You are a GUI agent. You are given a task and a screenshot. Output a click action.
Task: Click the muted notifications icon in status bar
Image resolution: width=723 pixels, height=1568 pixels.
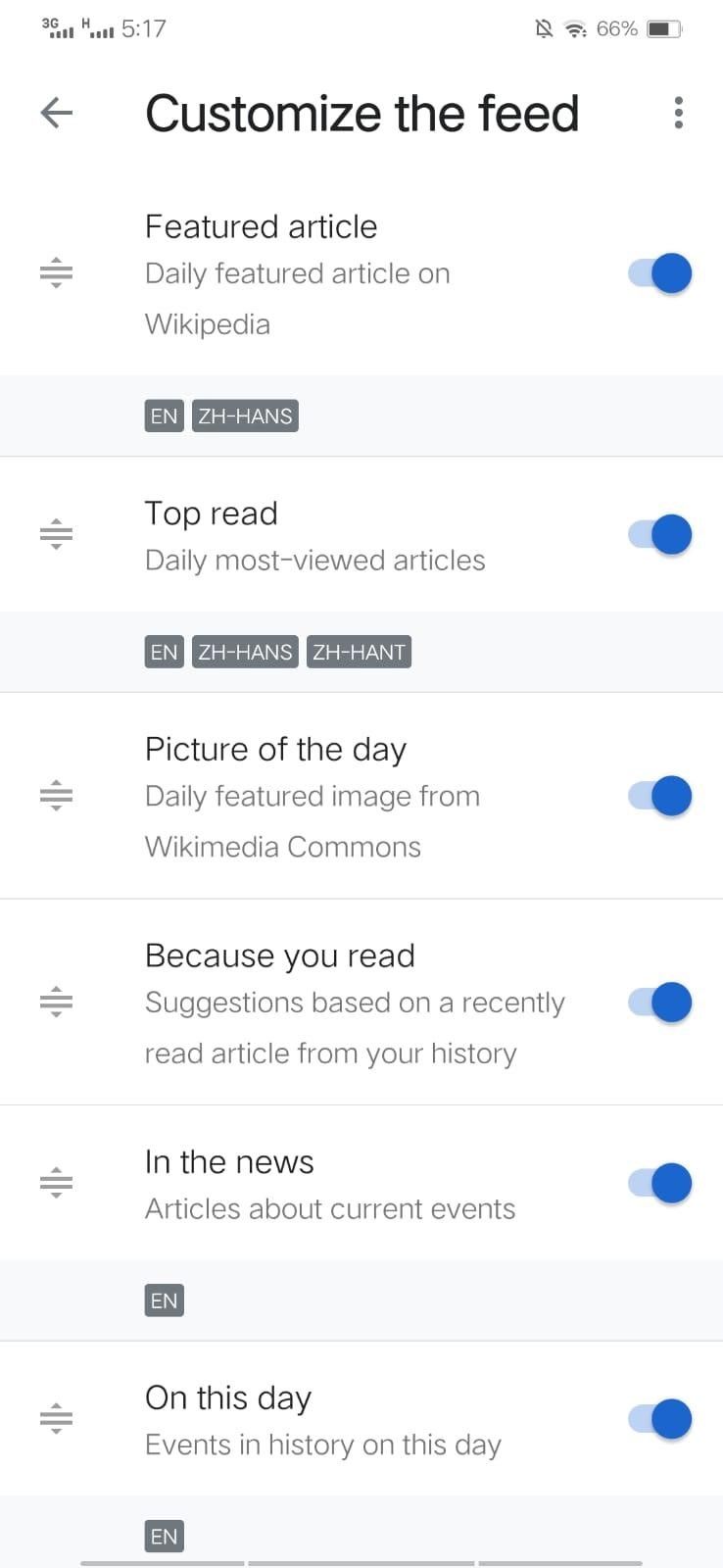pyautogui.click(x=542, y=27)
